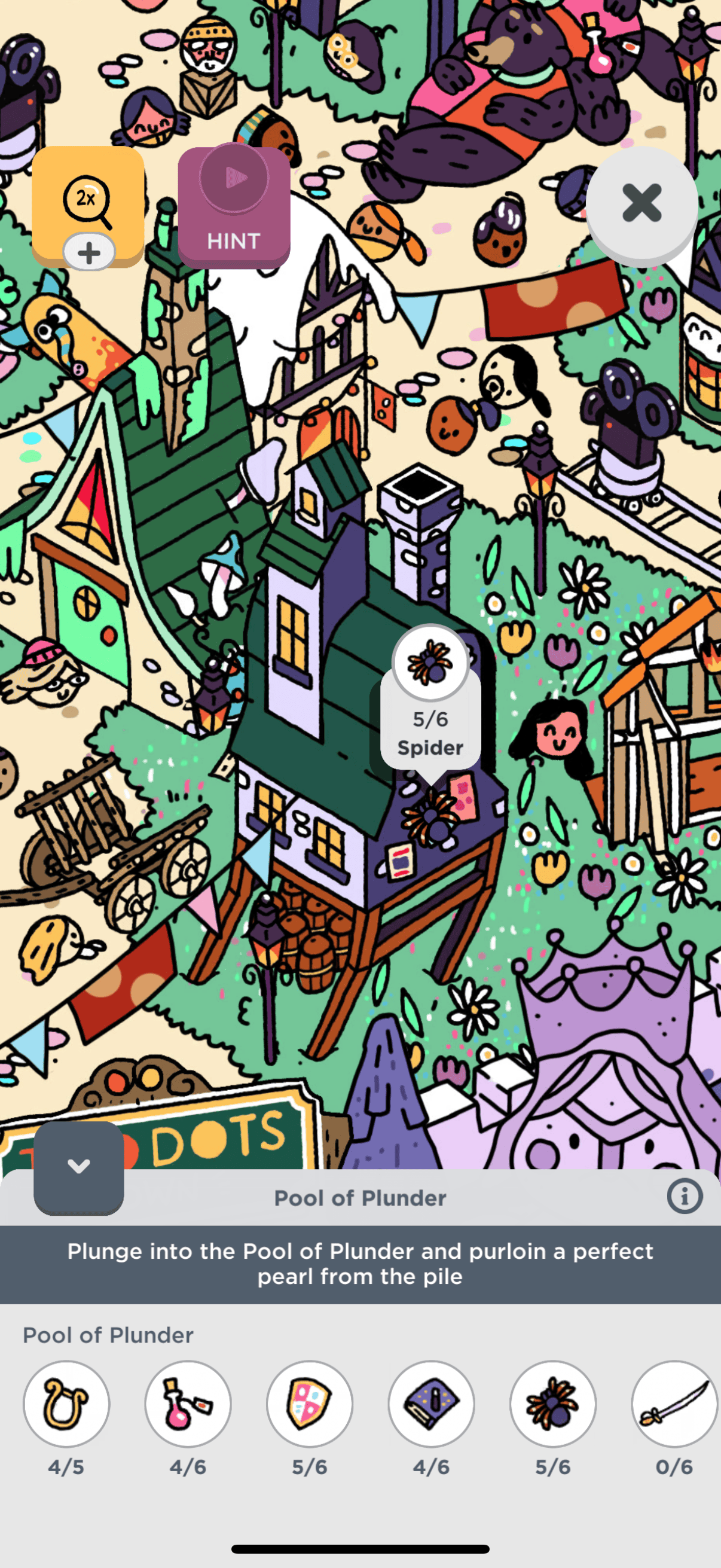Open the Pool of Plunder info icon
Screen dimensions: 721x1568
[x=684, y=1197]
